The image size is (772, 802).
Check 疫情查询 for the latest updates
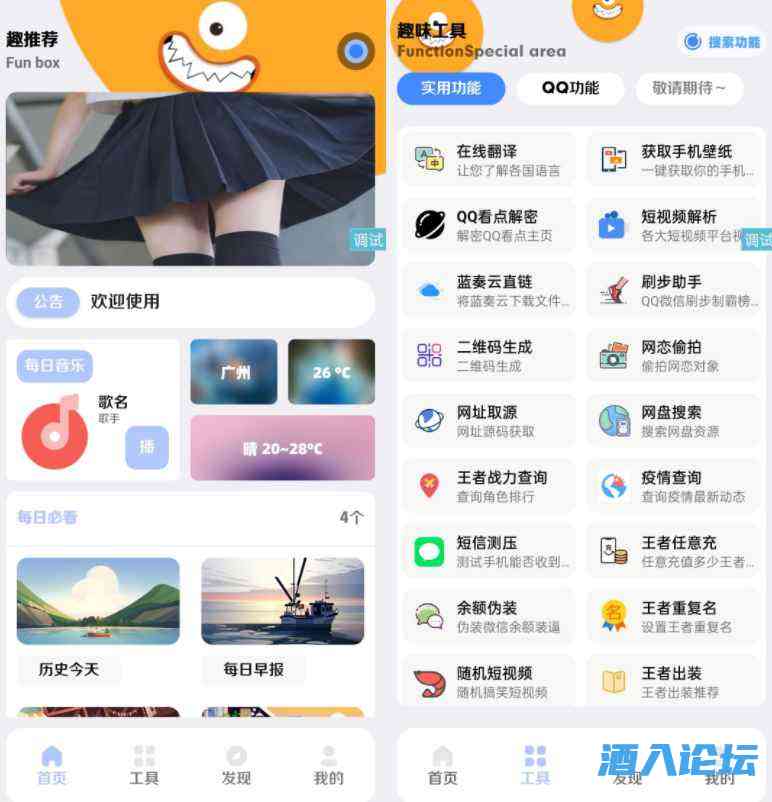tap(674, 486)
